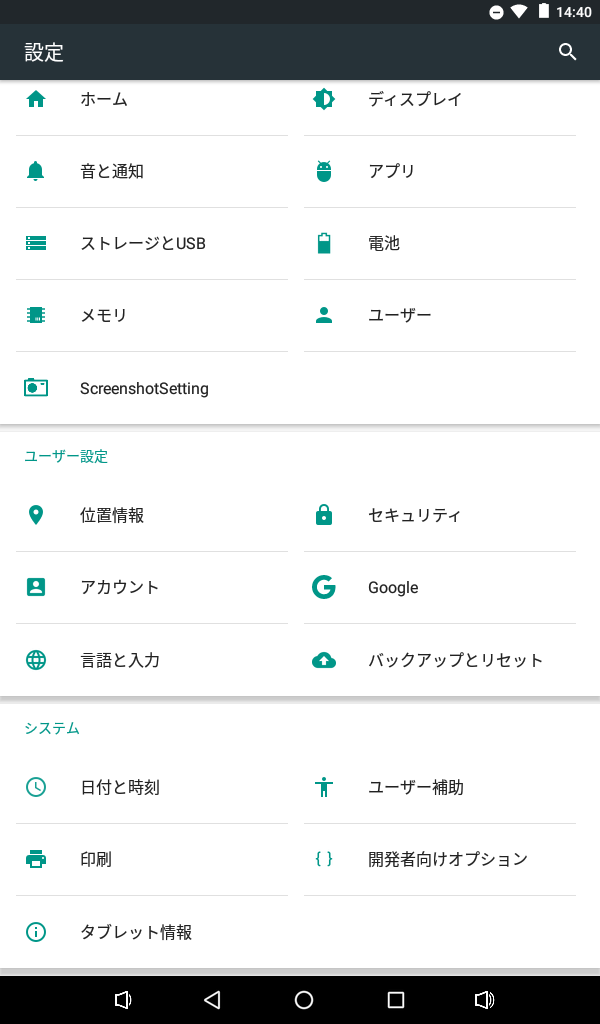Open ScreenshotSetting
This screenshot has height=1024, width=600.
click(x=151, y=388)
